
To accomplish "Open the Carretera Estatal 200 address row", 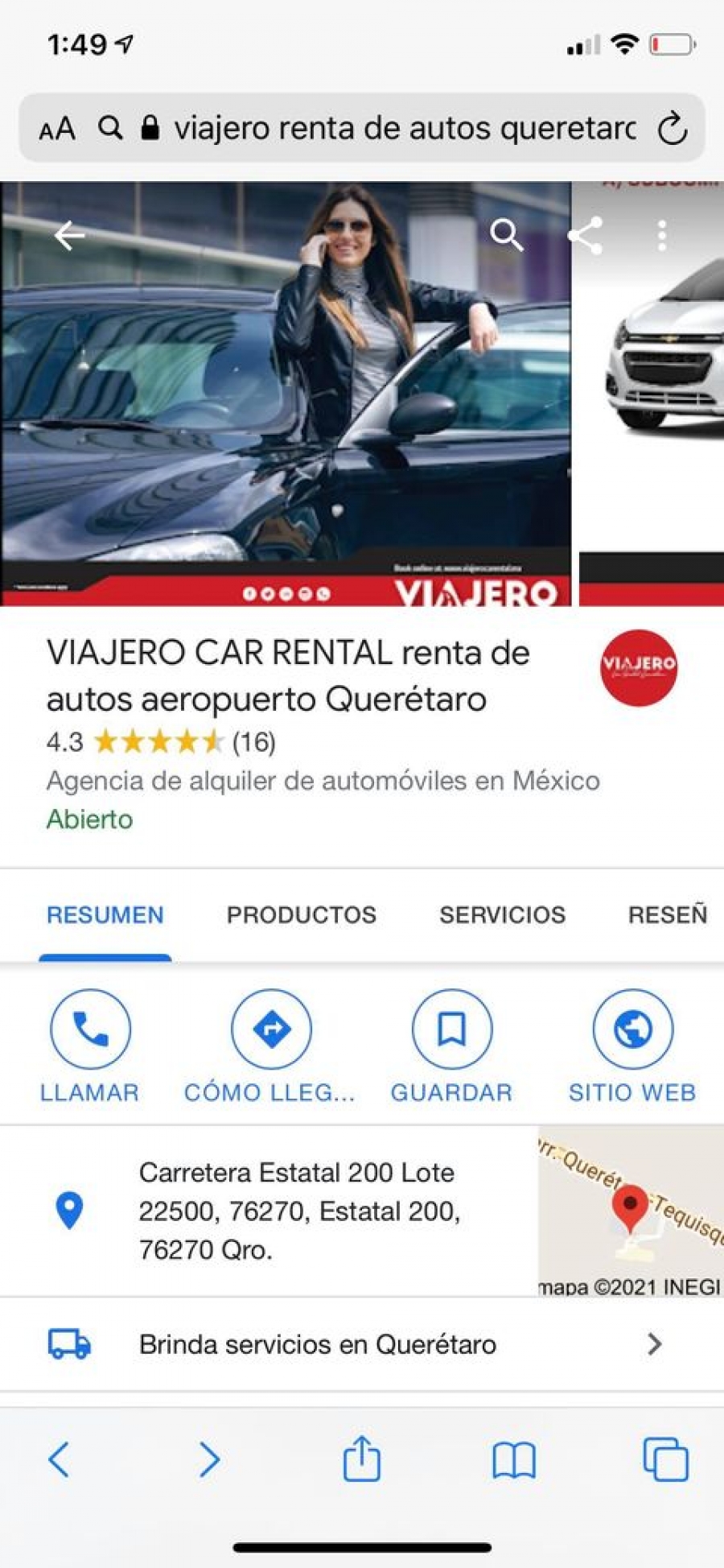I will click(x=298, y=1211).
